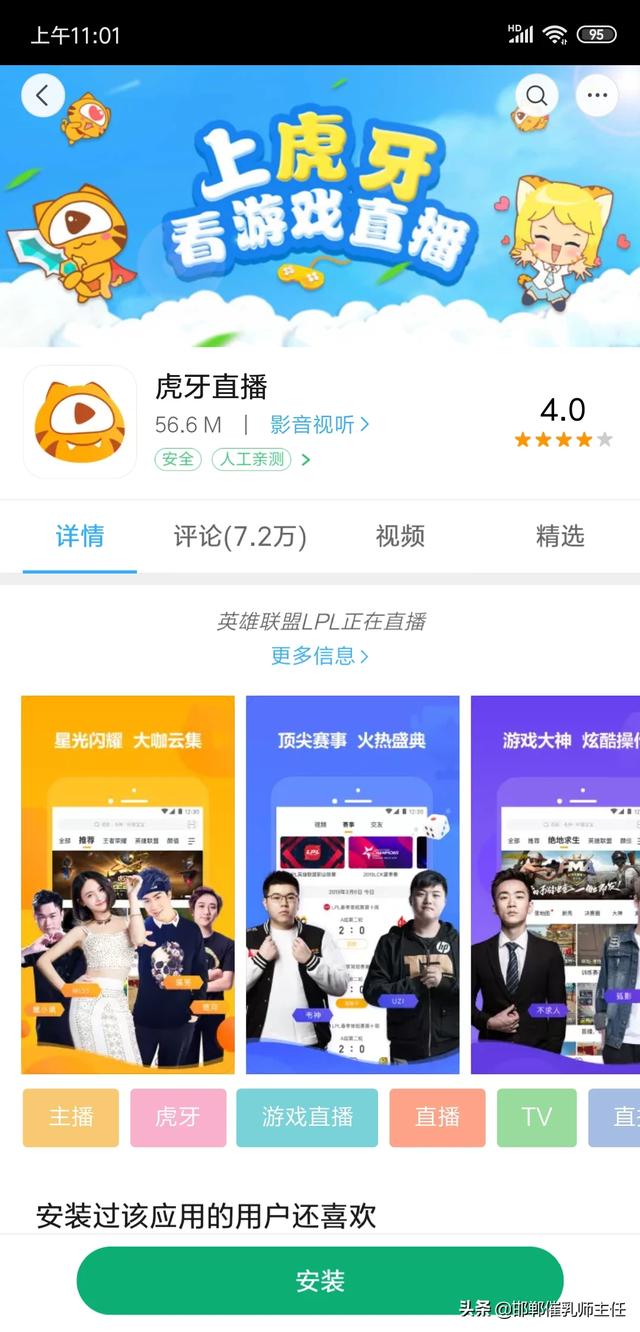640x1332 pixels.
Task: Tap the 直播 tag chip
Action: [437, 1117]
